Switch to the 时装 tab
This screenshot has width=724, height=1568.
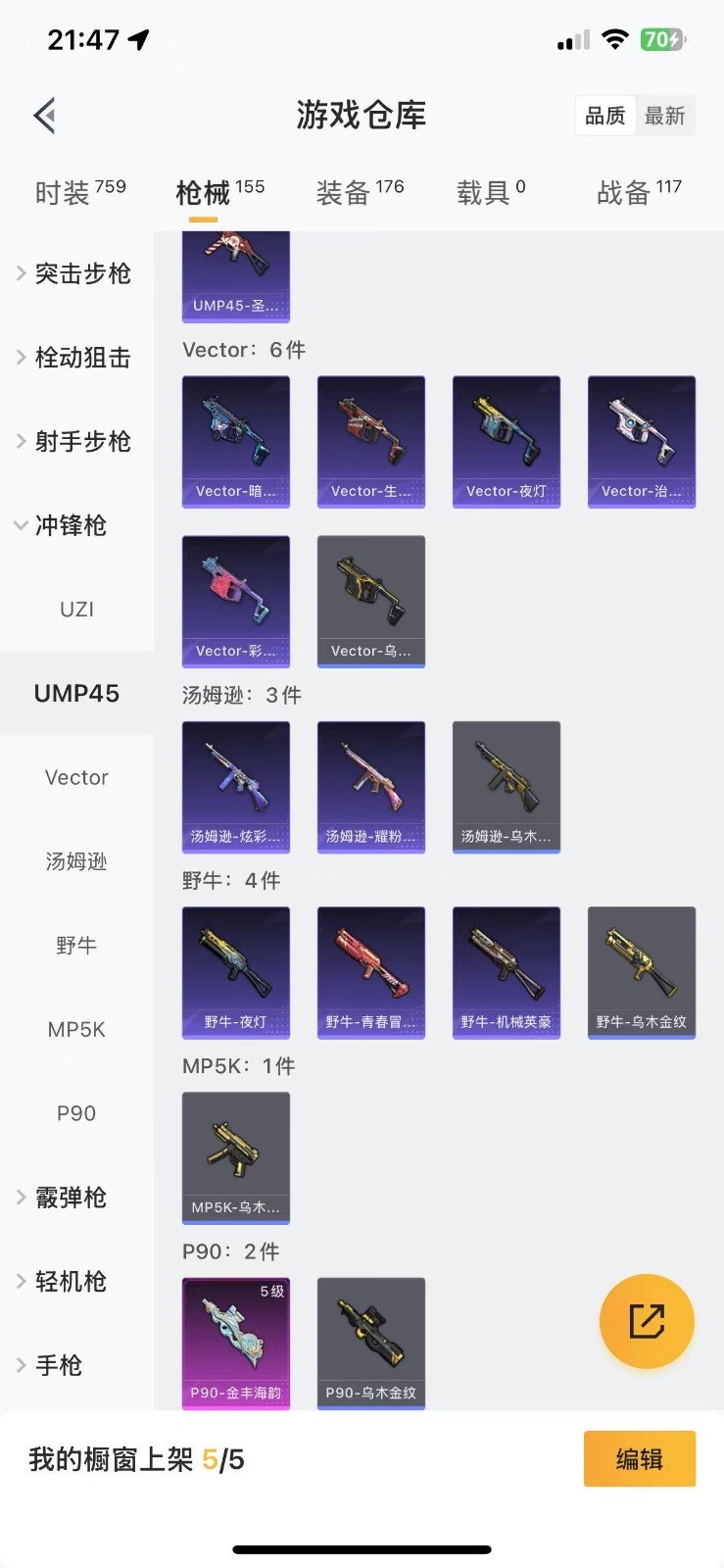[x=79, y=192]
